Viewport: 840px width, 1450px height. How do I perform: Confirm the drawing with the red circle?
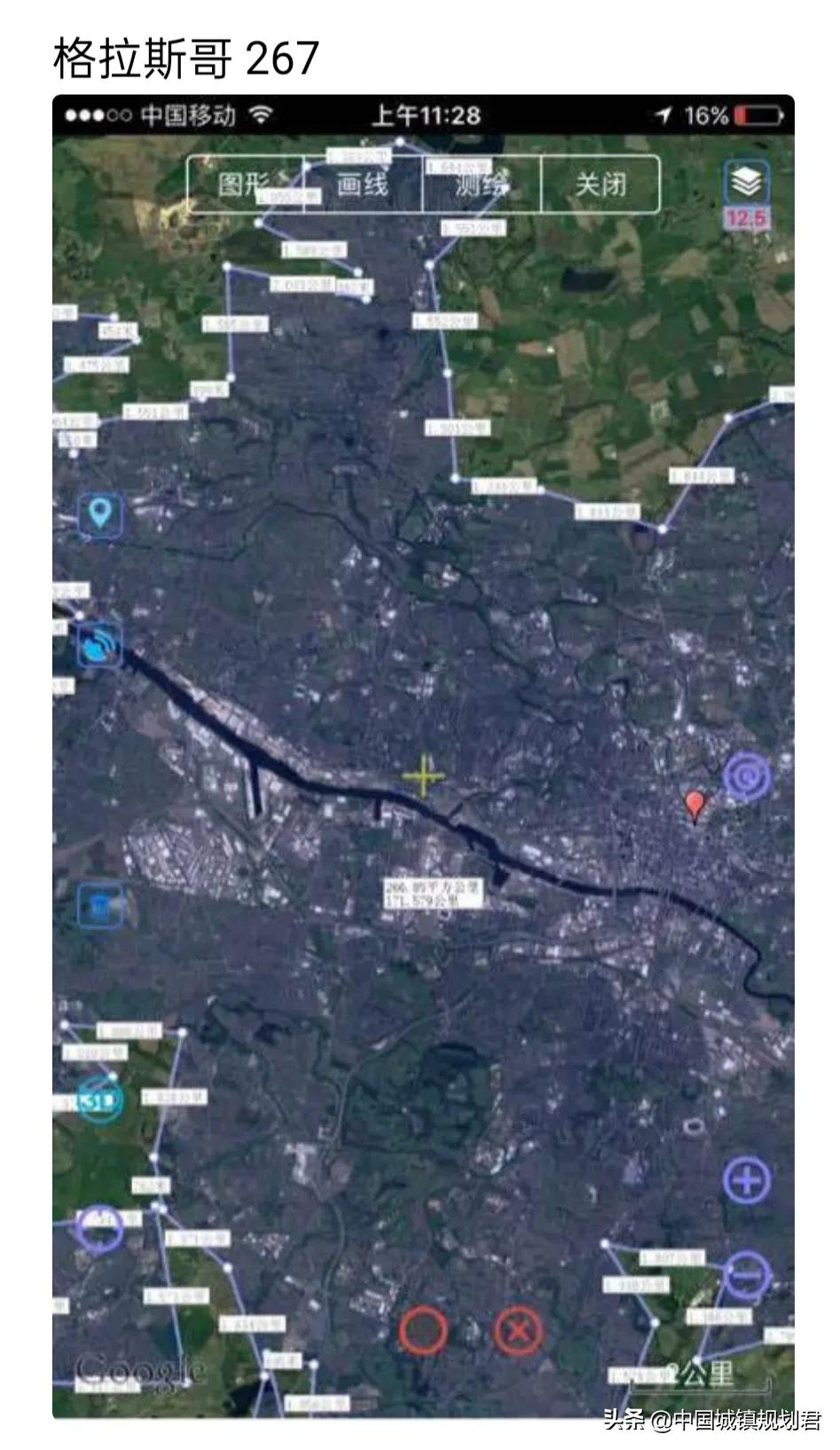click(423, 1330)
